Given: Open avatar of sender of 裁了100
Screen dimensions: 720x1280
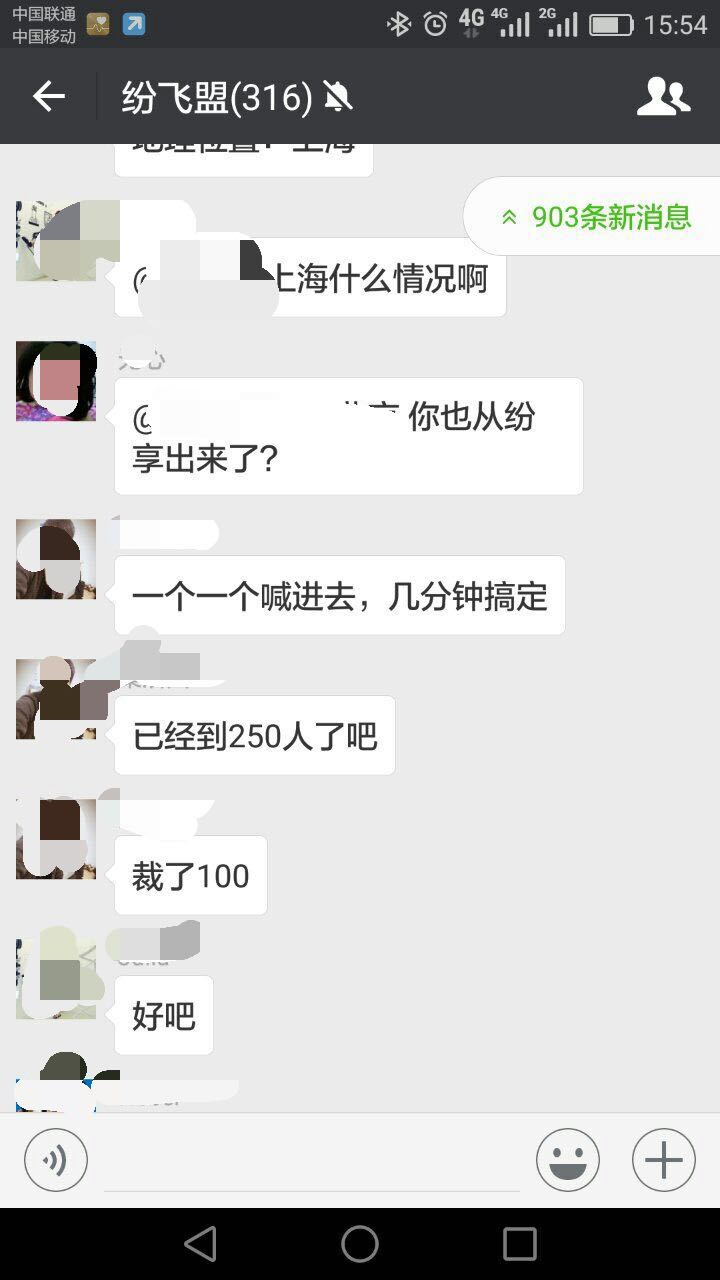Looking at the screenshot, I should coord(56,839).
